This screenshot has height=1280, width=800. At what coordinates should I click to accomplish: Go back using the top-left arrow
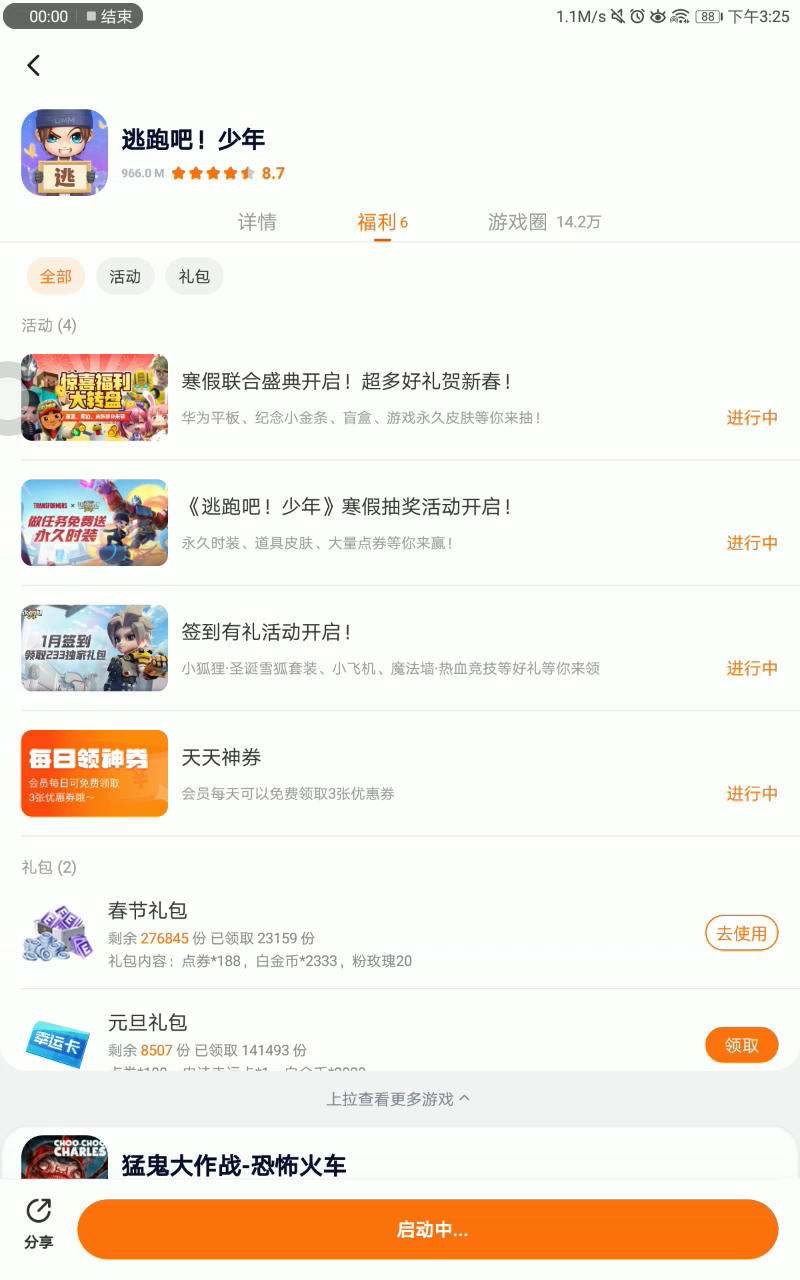tap(34, 66)
